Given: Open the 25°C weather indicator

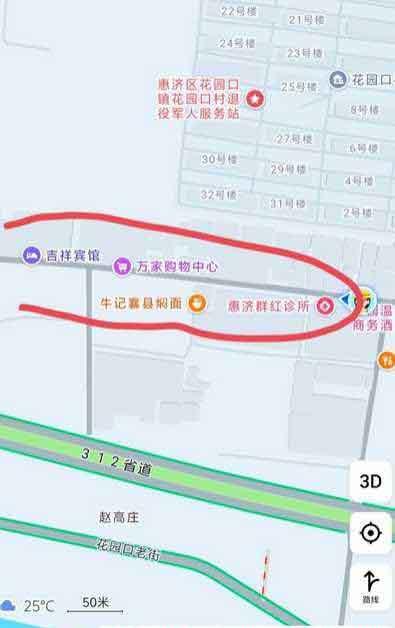Looking at the screenshot, I should click(27, 606).
